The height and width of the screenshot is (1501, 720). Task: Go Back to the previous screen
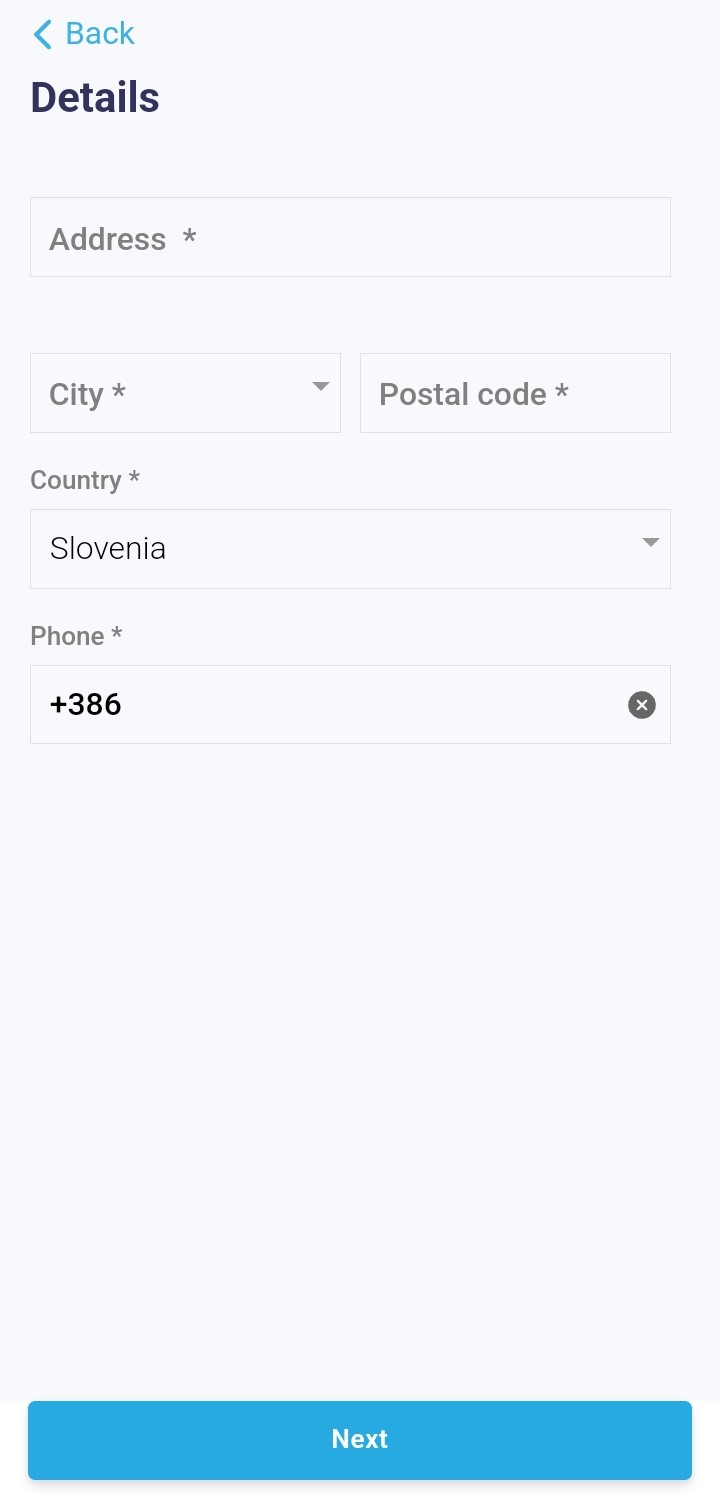click(x=83, y=34)
